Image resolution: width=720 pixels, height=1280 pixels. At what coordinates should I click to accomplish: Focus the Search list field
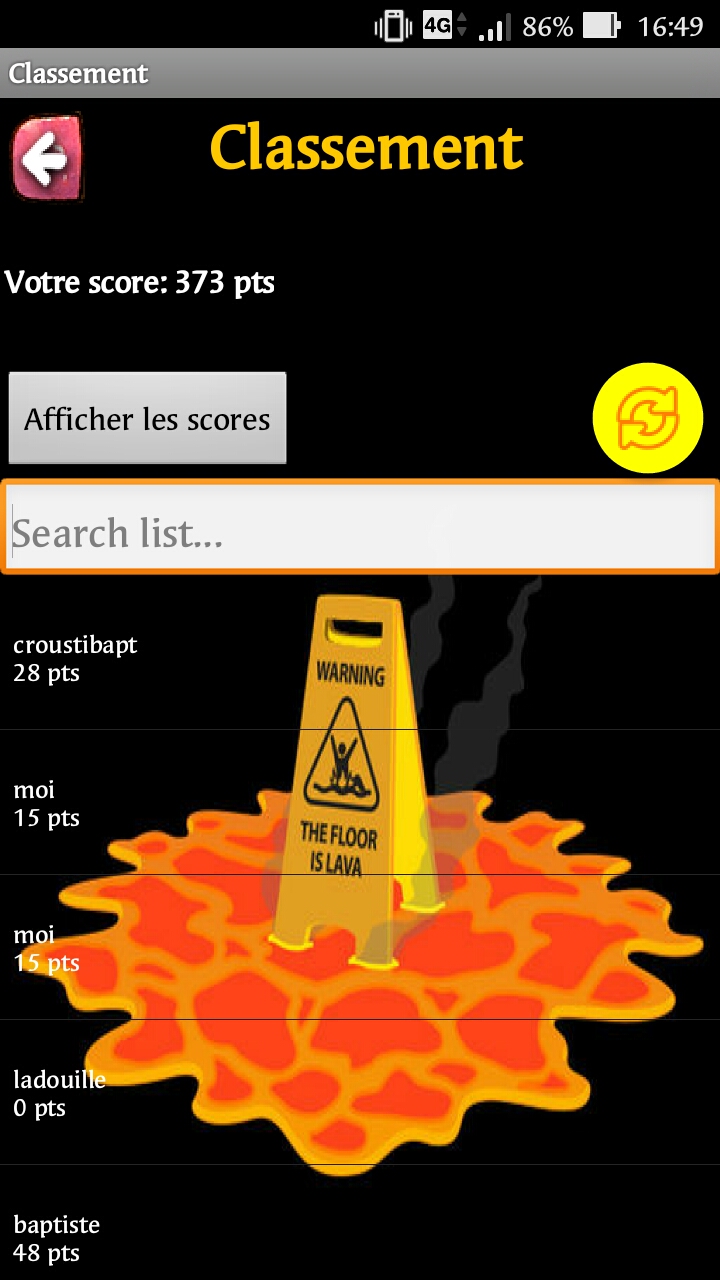(360, 533)
